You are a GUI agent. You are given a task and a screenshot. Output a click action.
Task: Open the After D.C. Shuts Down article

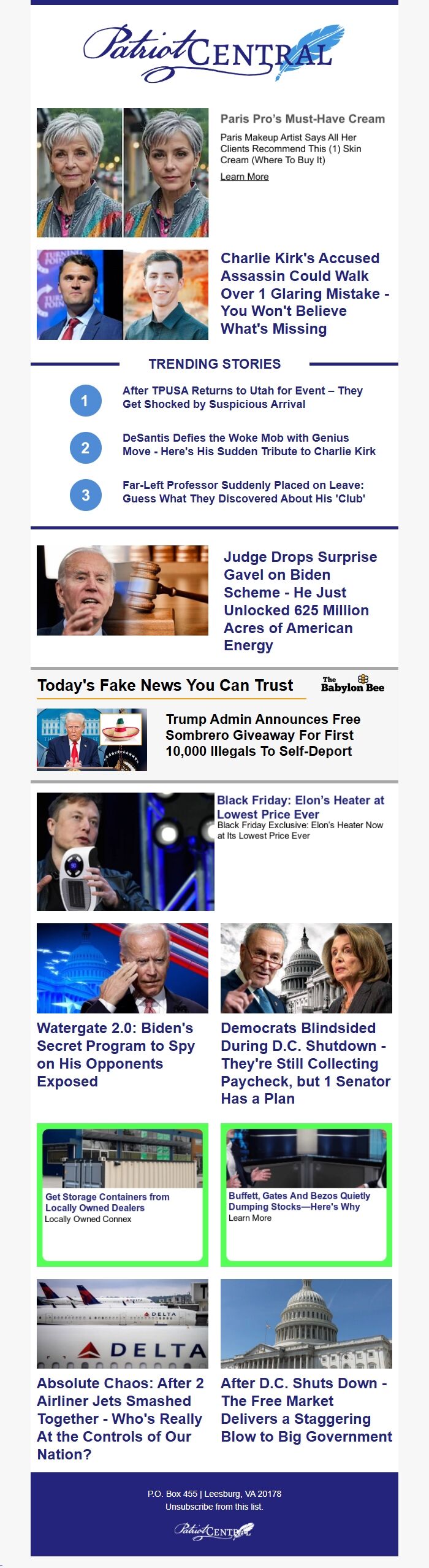click(306, 1410)
